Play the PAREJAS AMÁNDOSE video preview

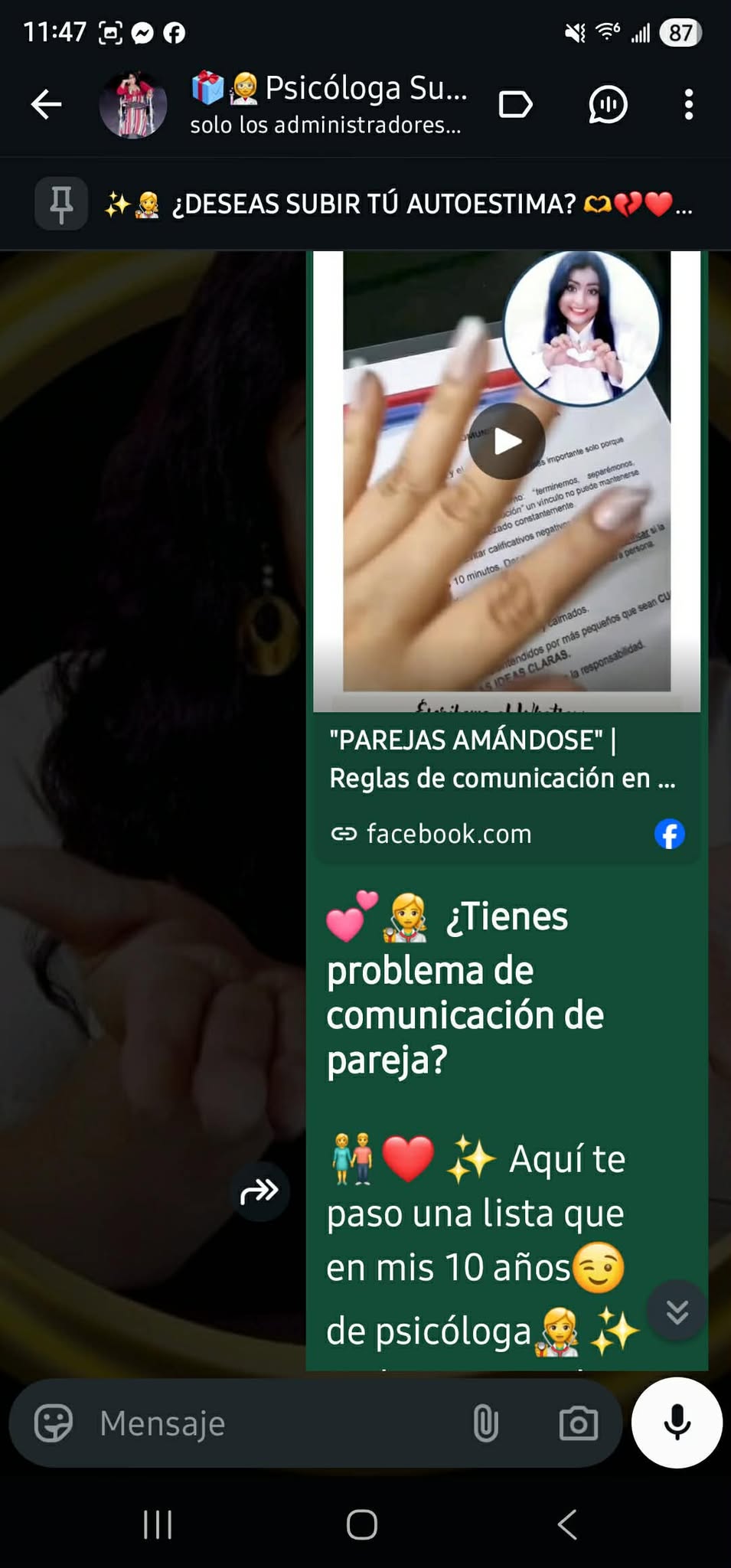point(506,442)
